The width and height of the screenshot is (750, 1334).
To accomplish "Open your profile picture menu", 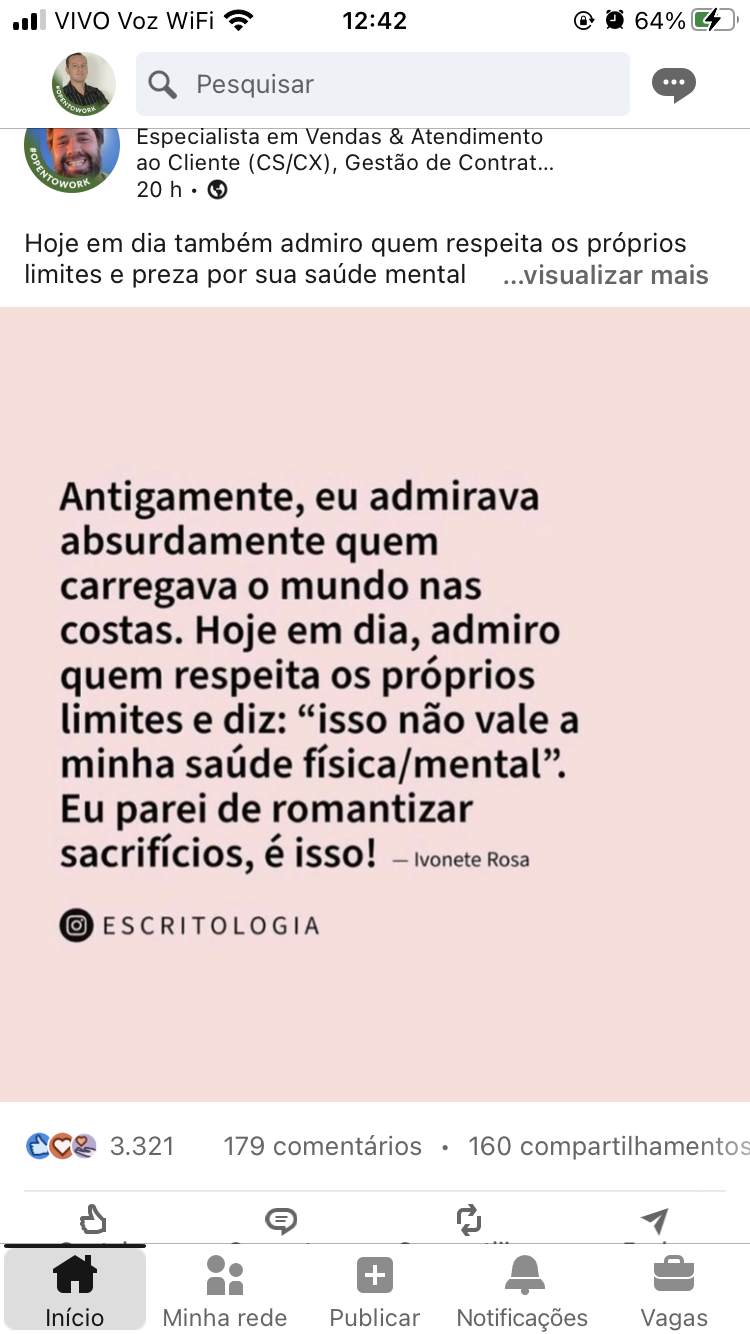I will coord(84,84).
